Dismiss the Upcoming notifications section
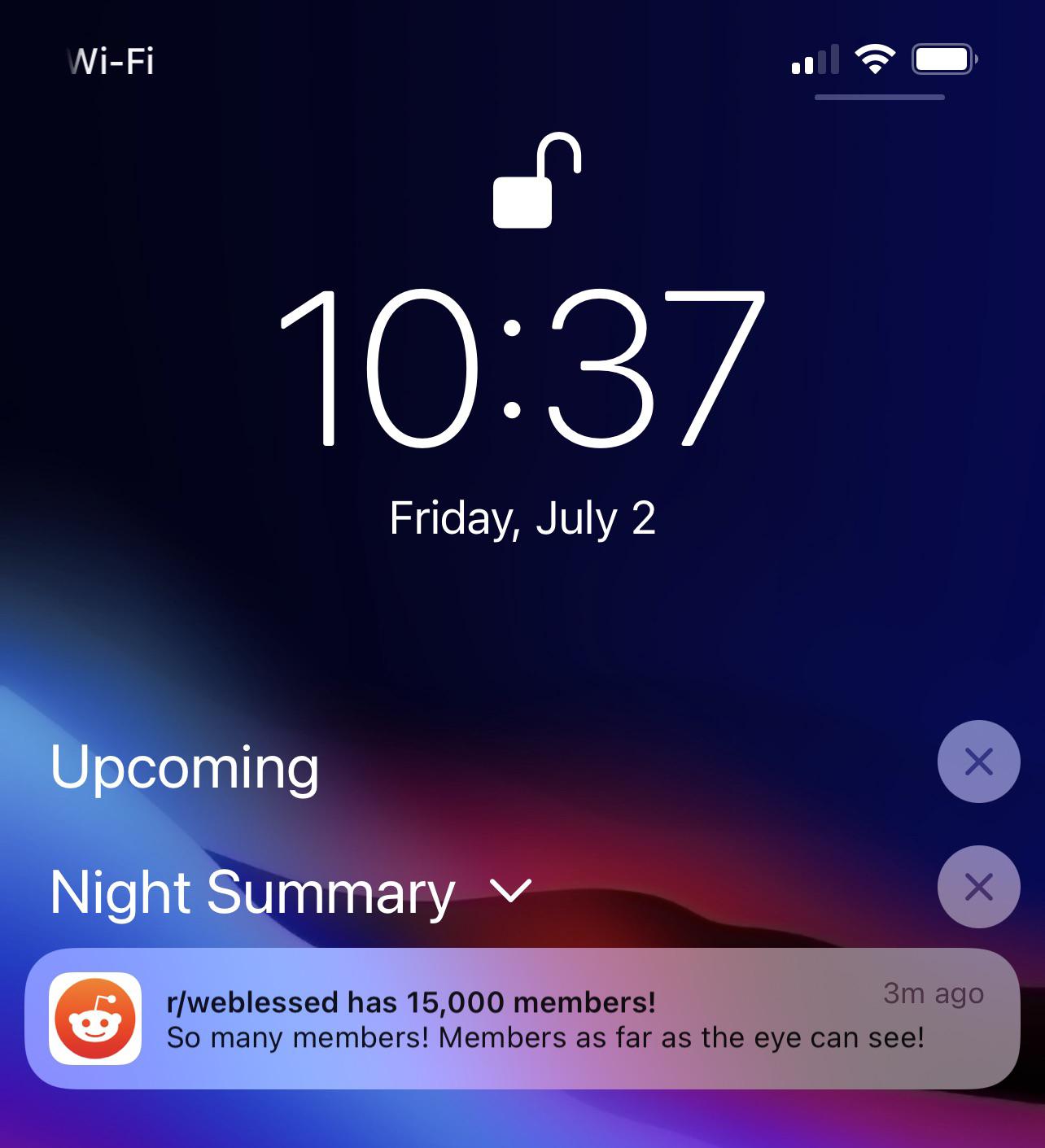Screen dimensions: 1045x1148 pos(978,762)
